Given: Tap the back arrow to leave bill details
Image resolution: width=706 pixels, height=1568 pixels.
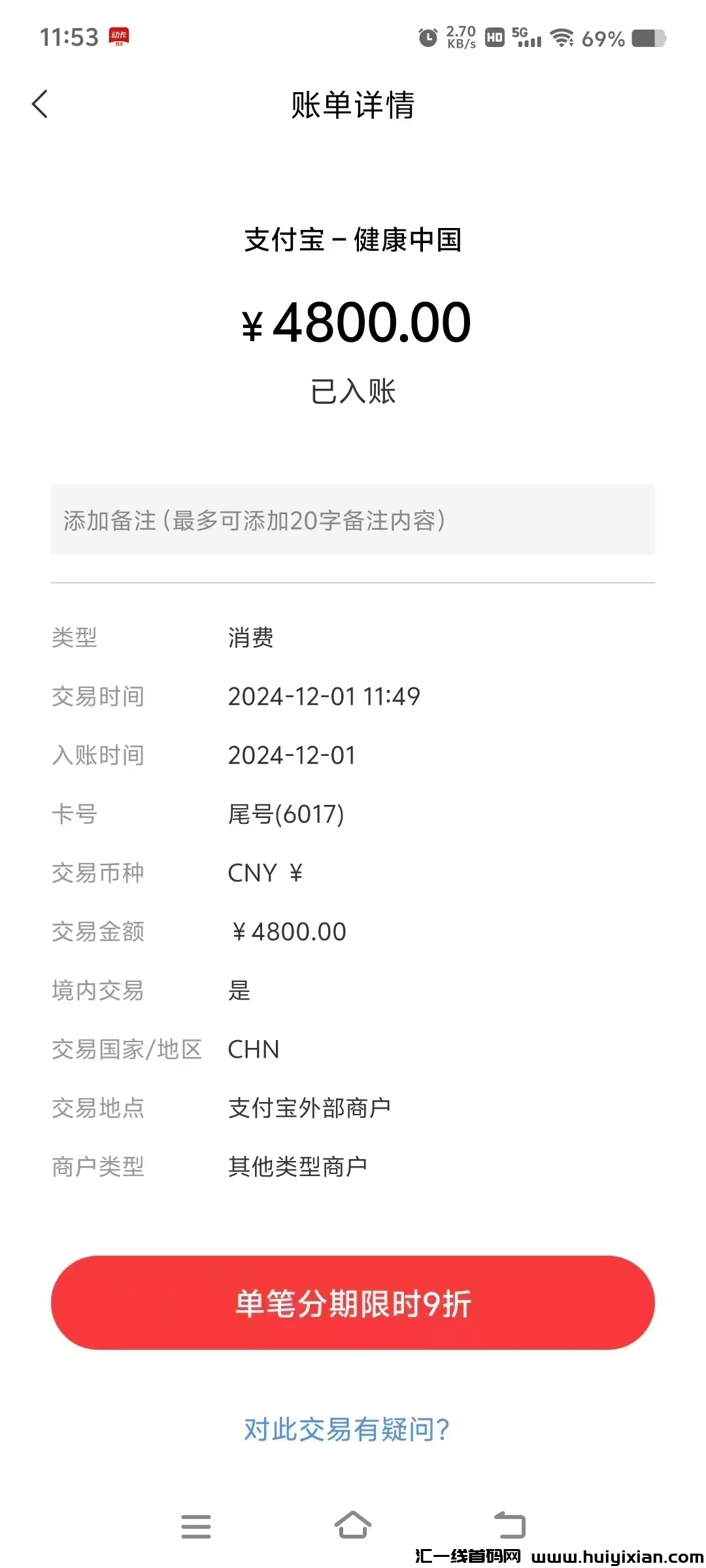Looking at the screenshot, I should [41, 105].
